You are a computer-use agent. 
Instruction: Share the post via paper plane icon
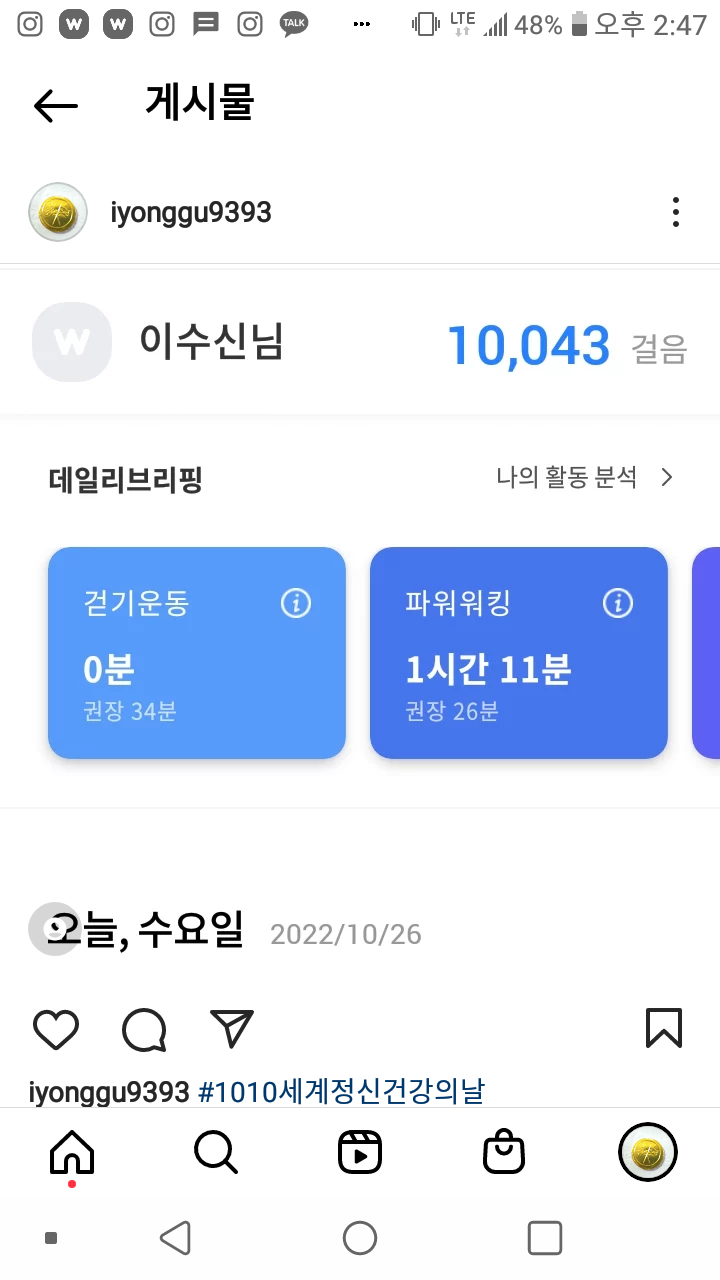(232, 1029)
